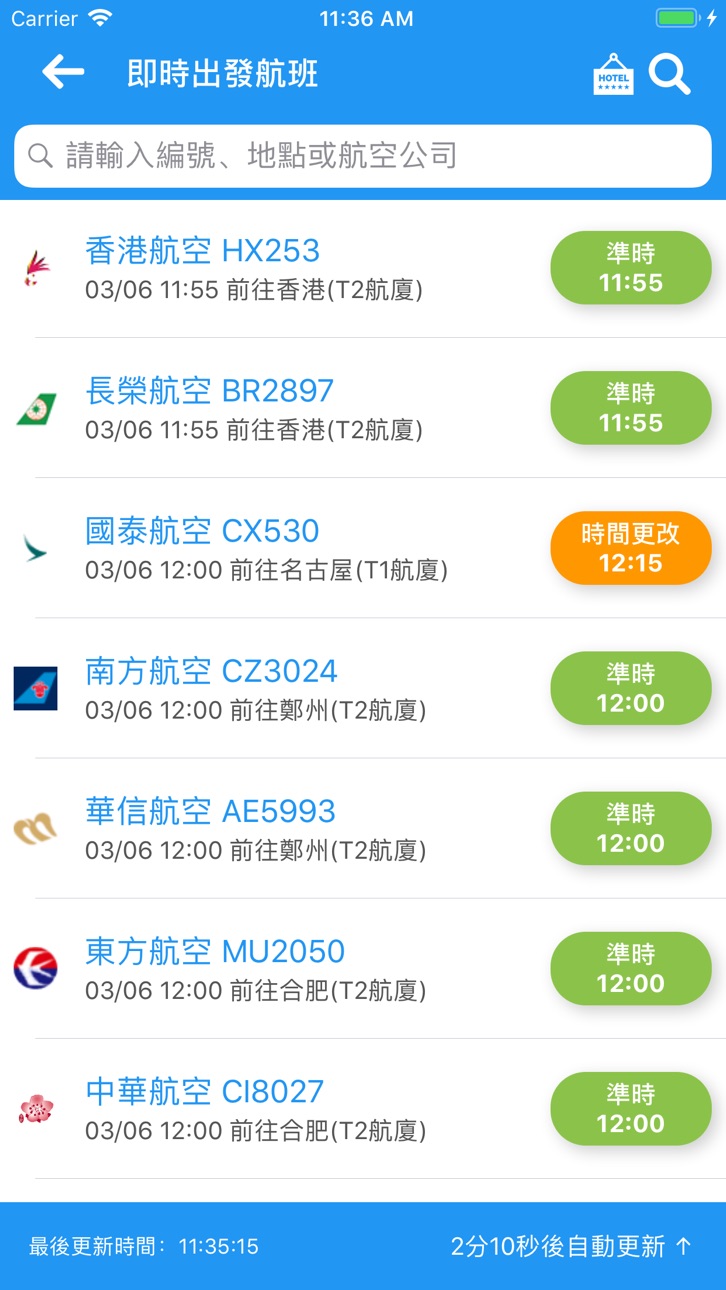Open flight 香港航空 HX253 details
Image resolution: width=726 pixels, height=1290 pixels.
click(363, 268)
